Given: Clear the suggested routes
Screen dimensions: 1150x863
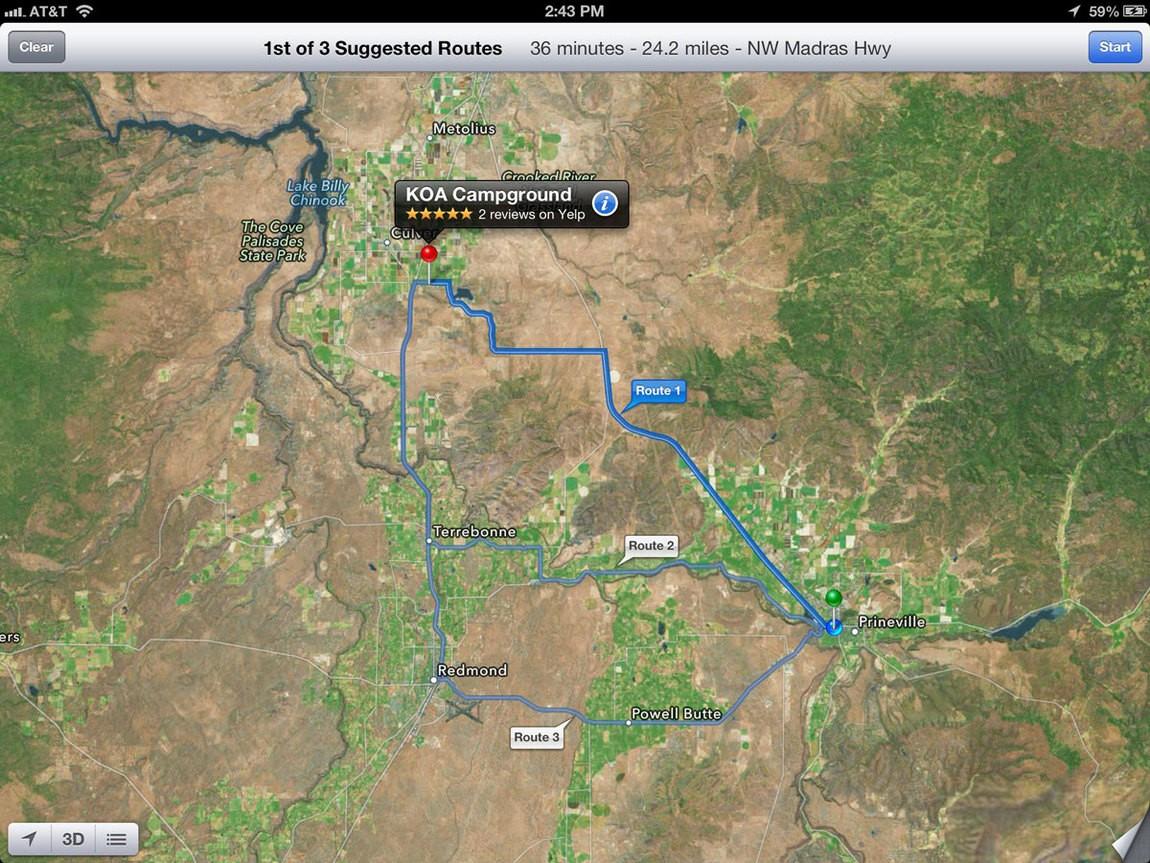Looking at the screenshot, I should click(x=37, y=47).
